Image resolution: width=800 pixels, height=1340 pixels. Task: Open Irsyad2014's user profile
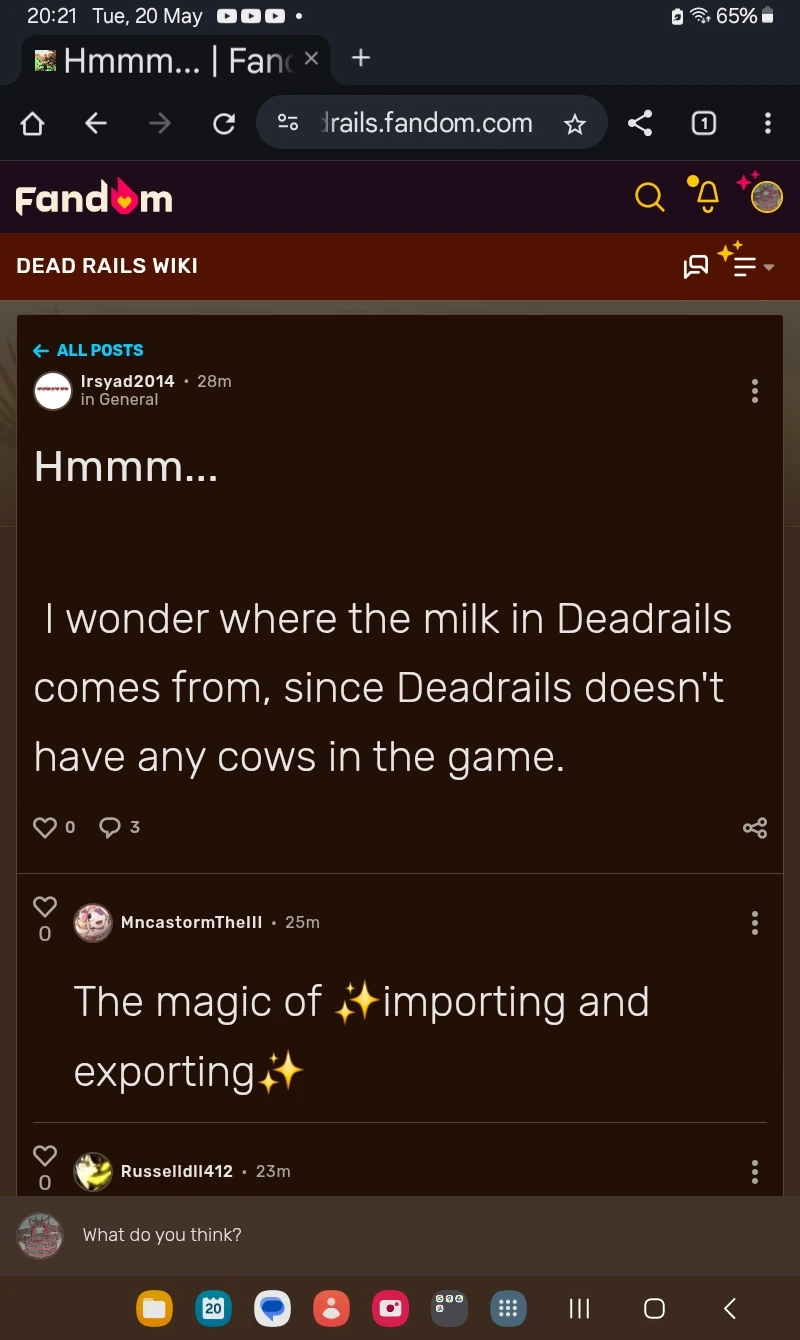pos(128,381)
